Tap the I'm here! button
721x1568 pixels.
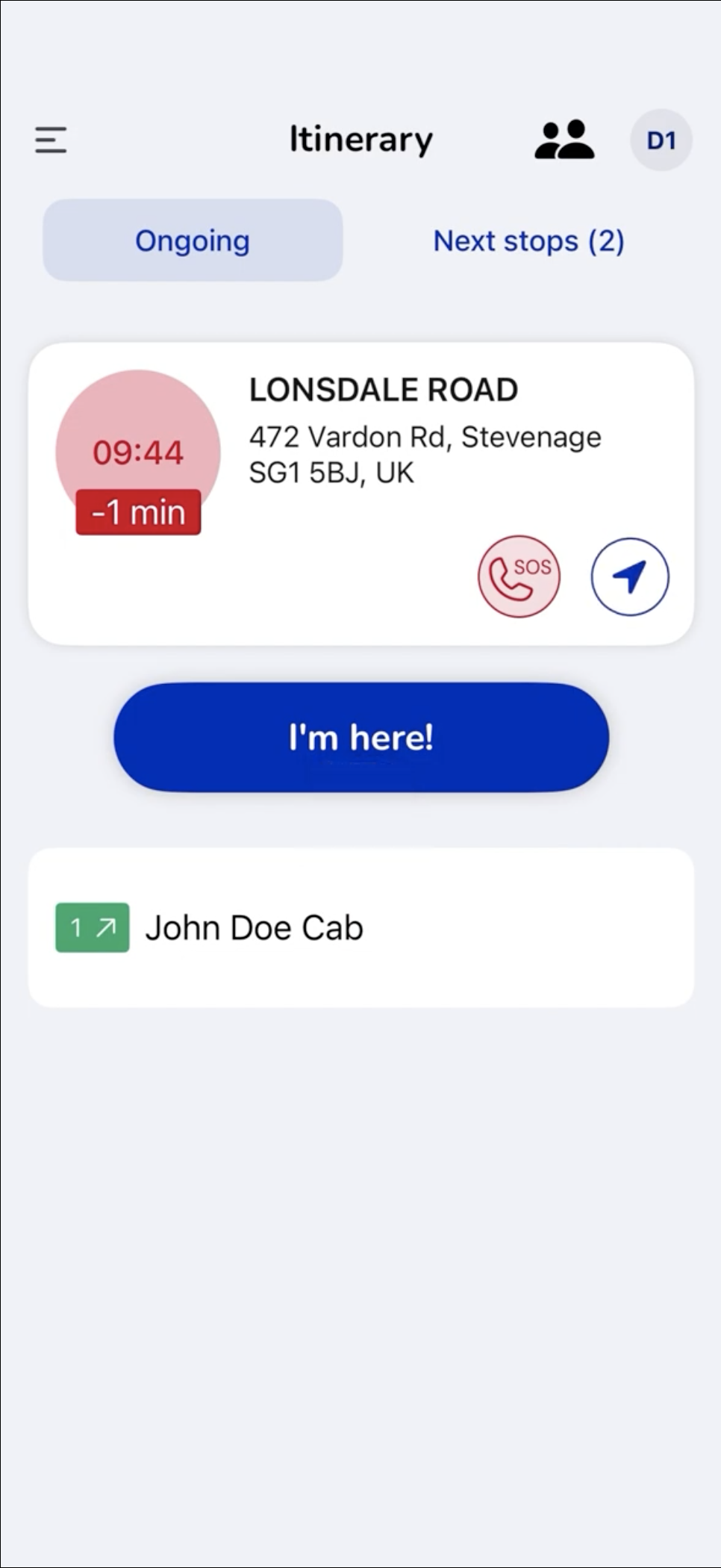coord(361,737)
